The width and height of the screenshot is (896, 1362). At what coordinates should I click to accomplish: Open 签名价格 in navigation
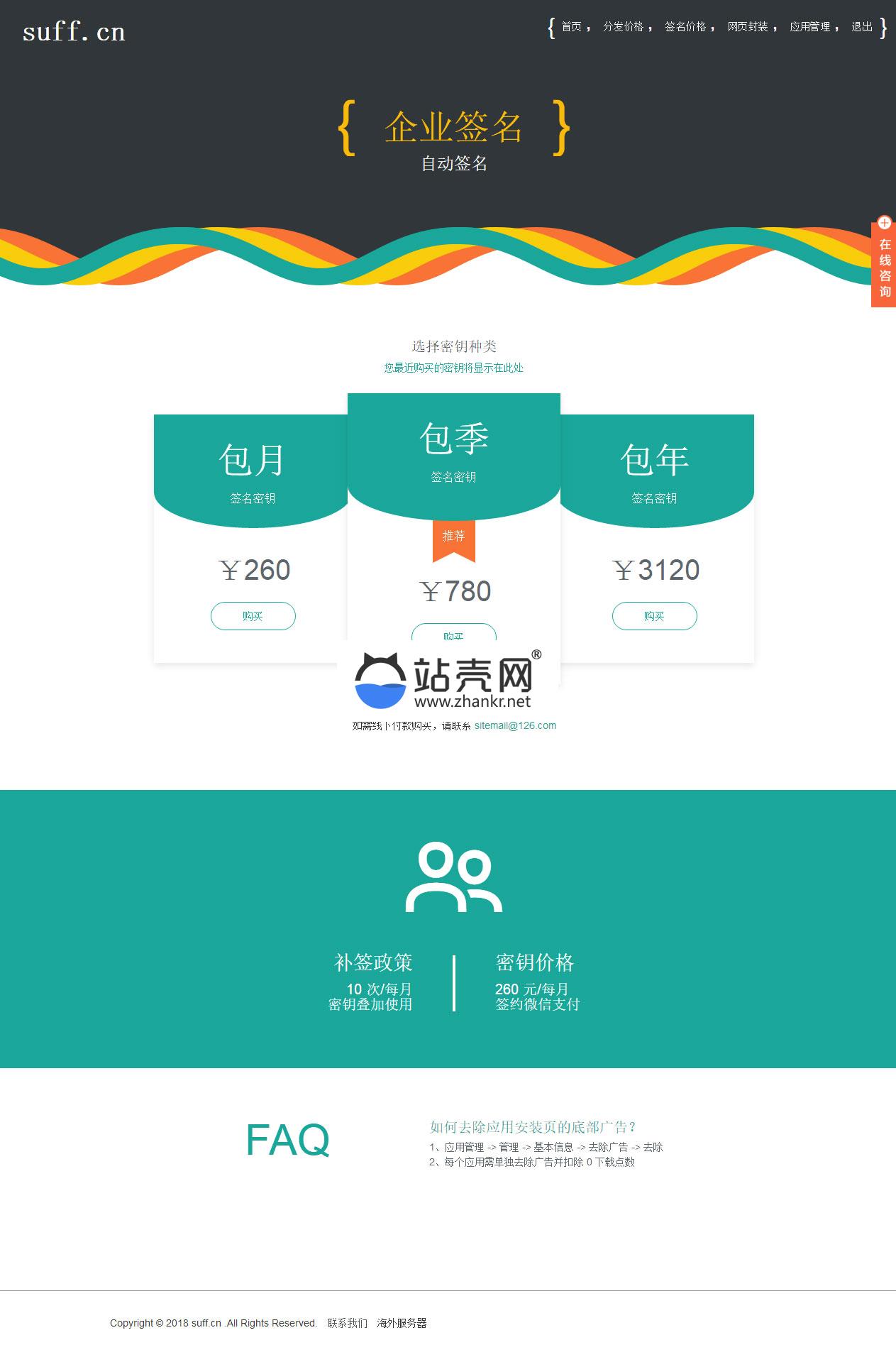pos(685,27)
